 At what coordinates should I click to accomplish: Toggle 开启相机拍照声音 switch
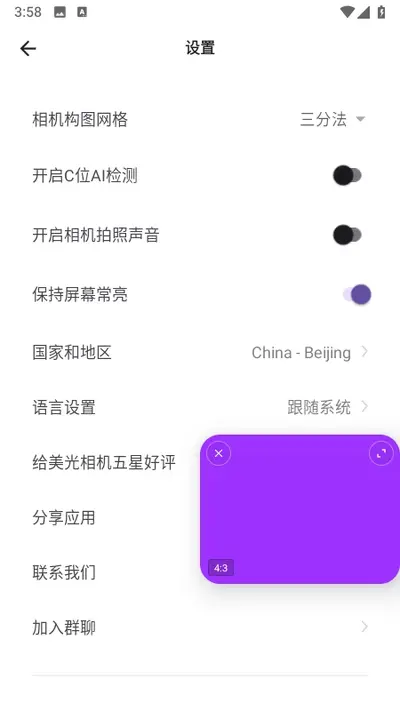click(347, 235)
